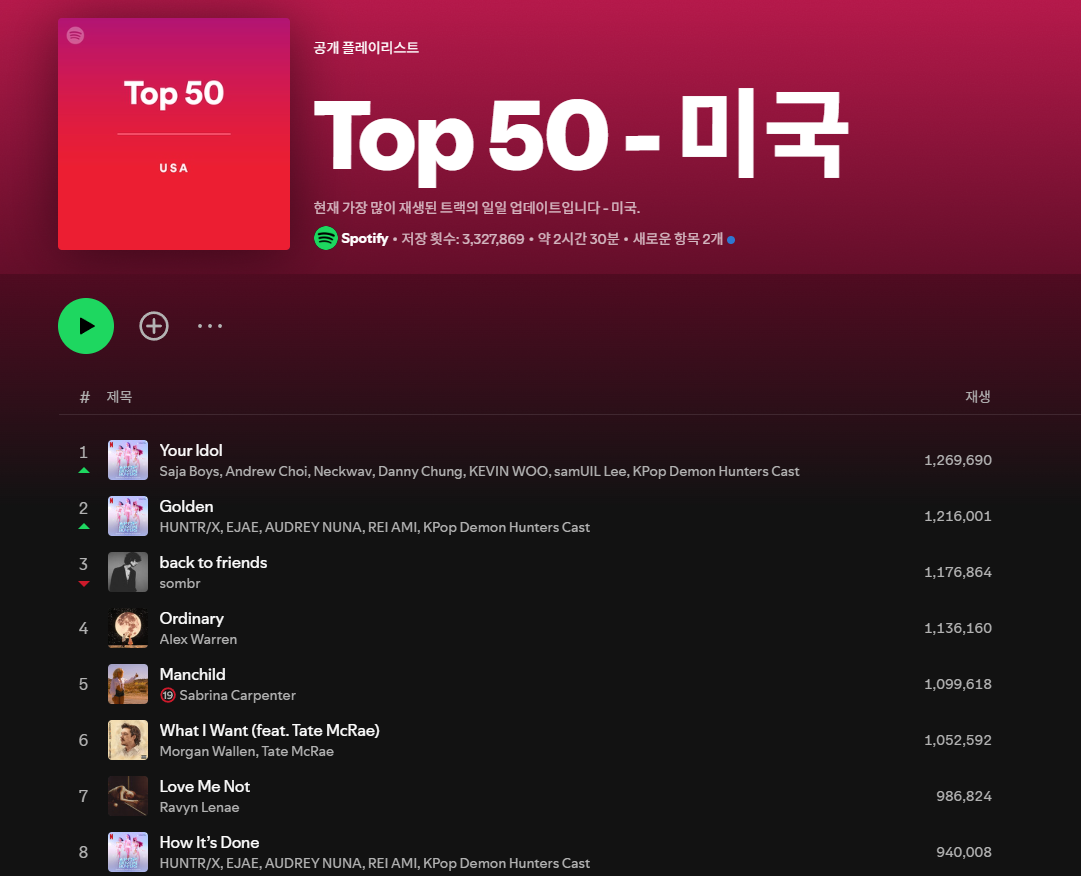Open the Spotify profile link
The width and height of the screenshot is (1081, 876).
364,239
